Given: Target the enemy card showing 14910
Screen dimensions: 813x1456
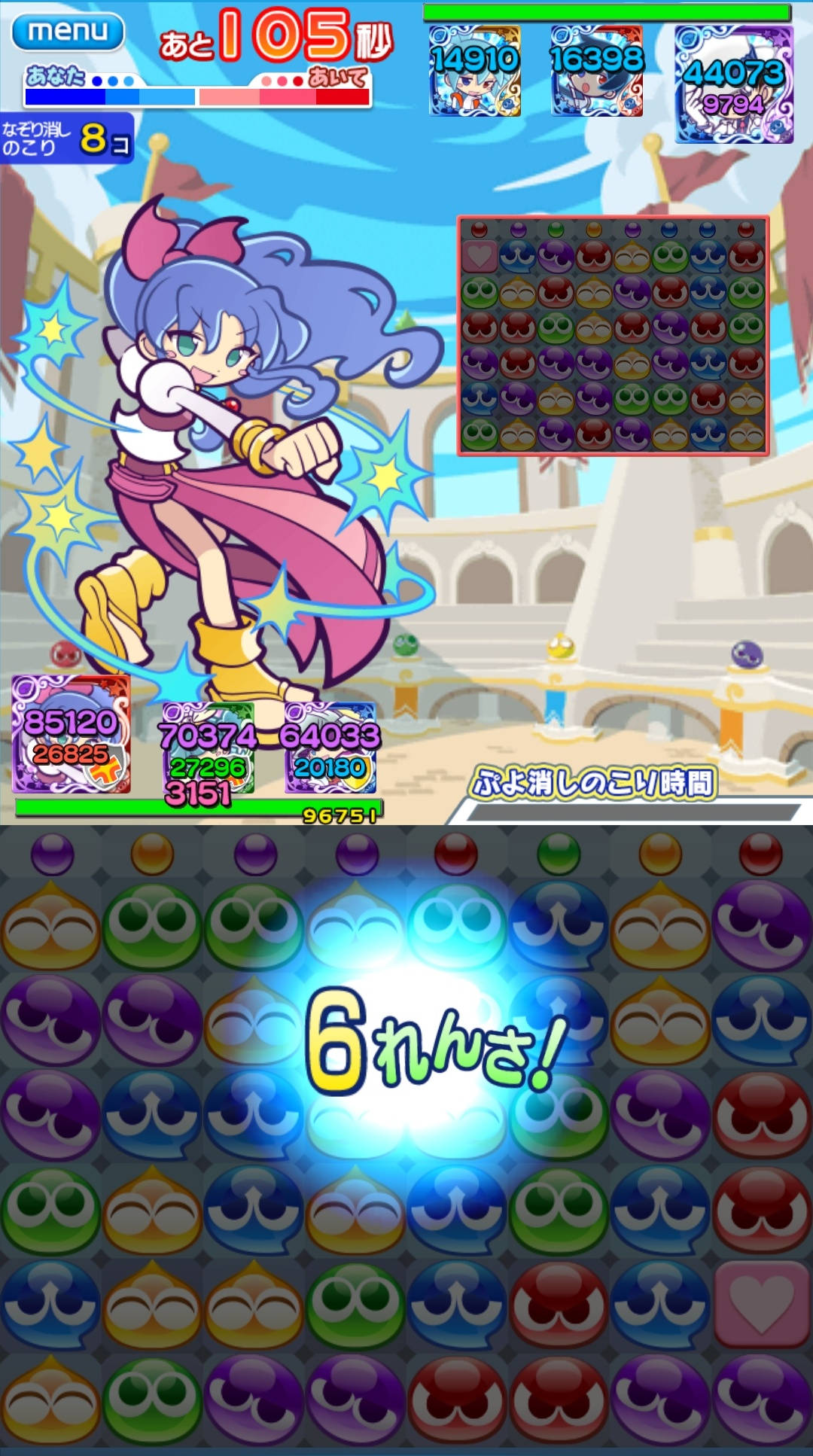Looking at the screenshot, I should (474, 71).
